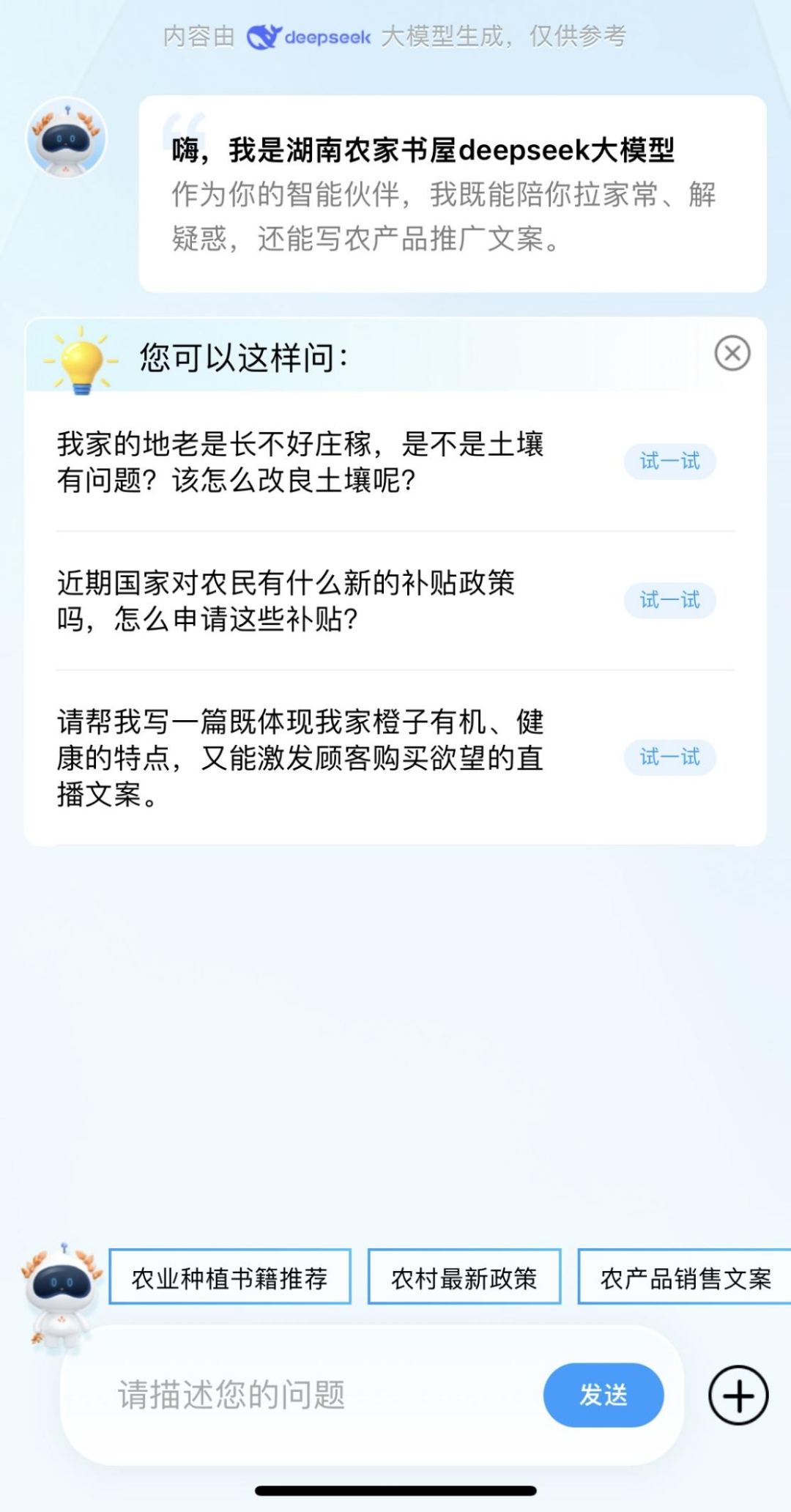Try the orange livestream copy prompt

click(669, 757)
